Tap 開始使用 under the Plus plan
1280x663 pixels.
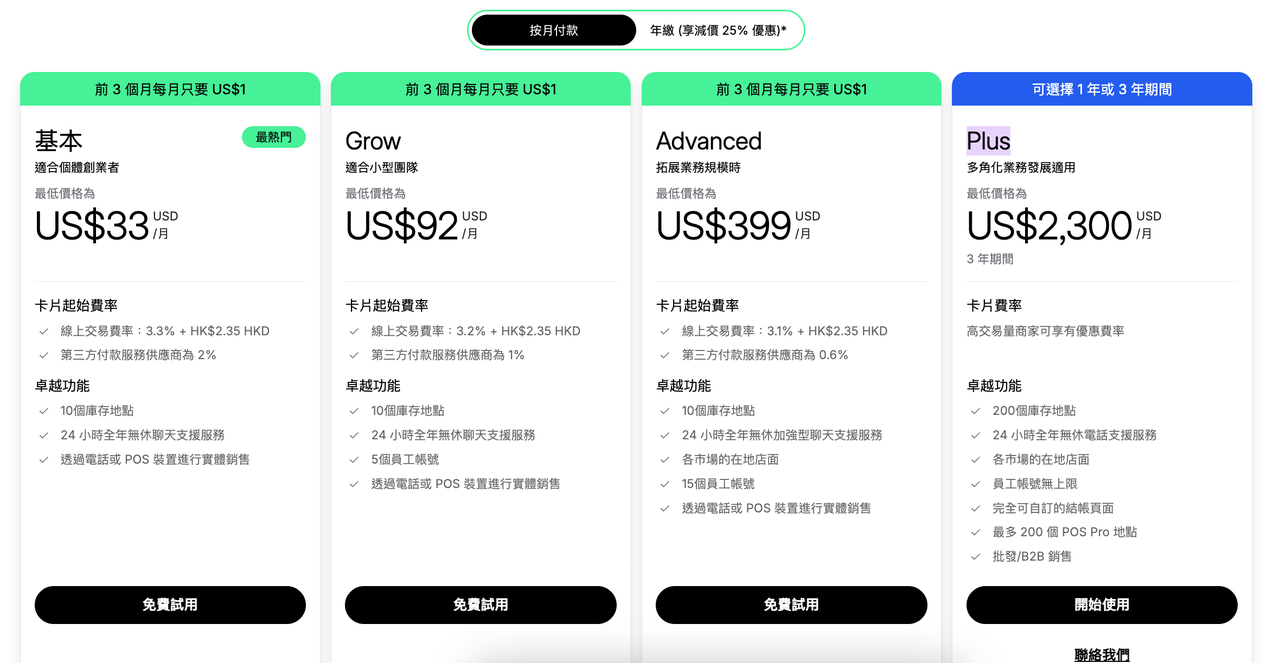(1101, 605)
